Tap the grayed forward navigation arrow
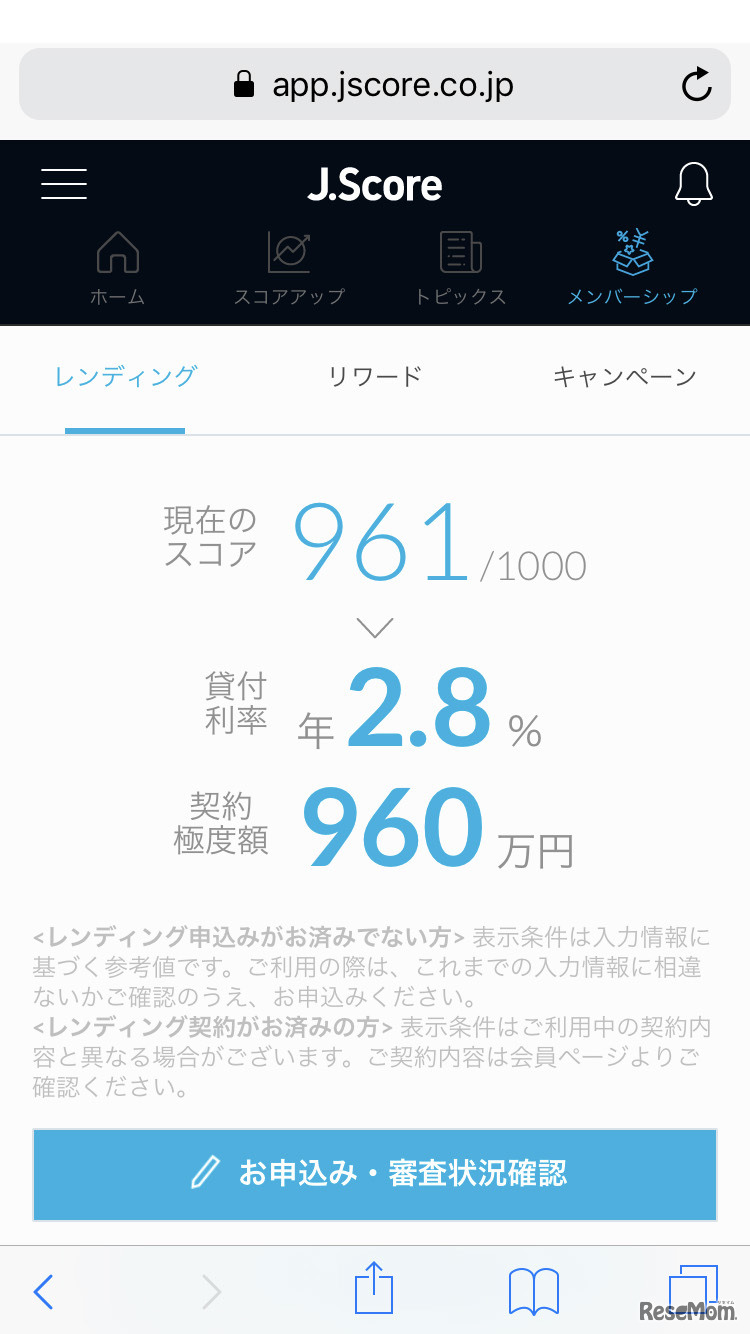 pyautogui.click(x=210, y=1292)
